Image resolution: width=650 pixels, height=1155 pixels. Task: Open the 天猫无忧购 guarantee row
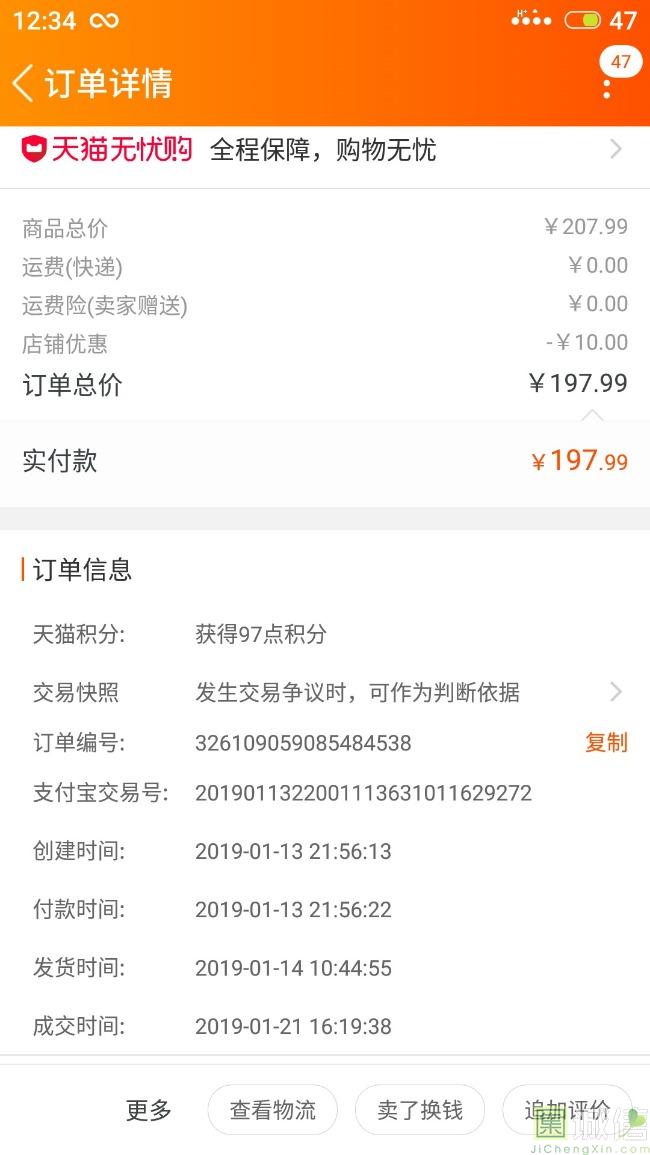click(x=325, y=150)
